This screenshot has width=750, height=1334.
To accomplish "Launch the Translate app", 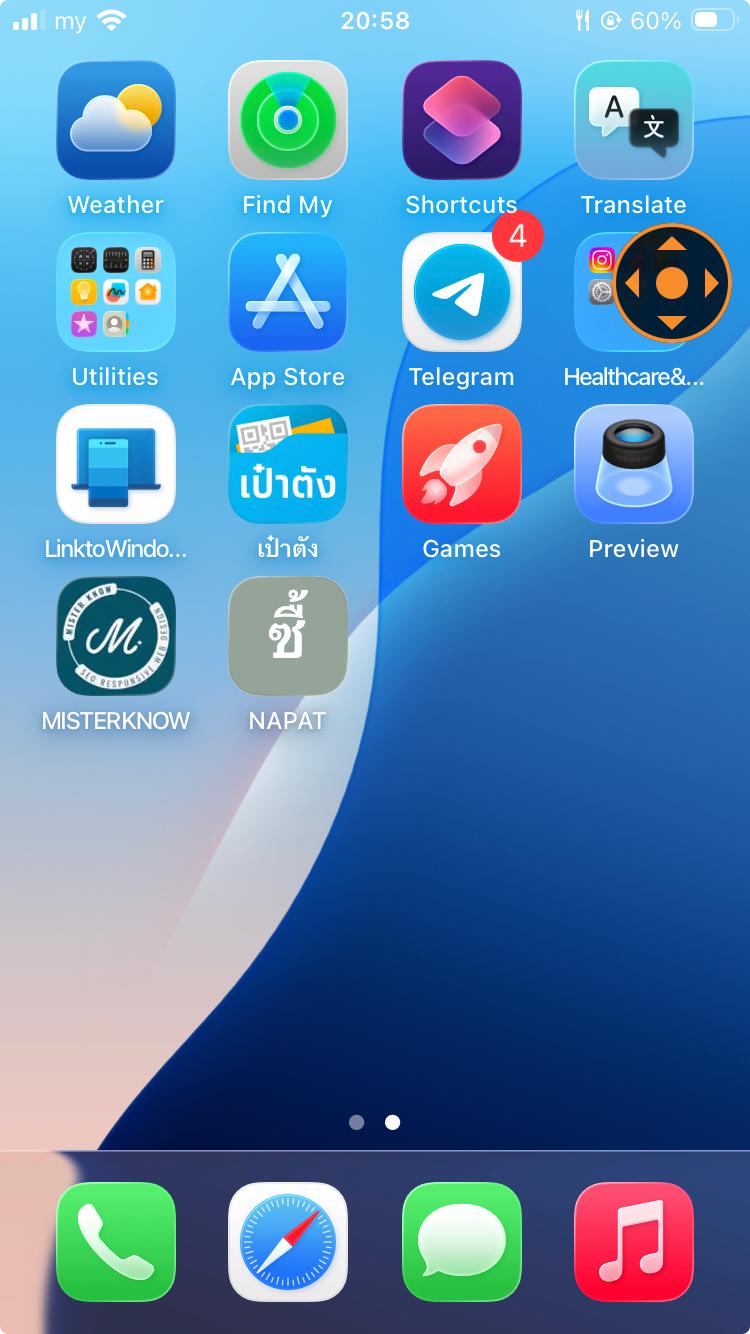I will tap(634, 120).
